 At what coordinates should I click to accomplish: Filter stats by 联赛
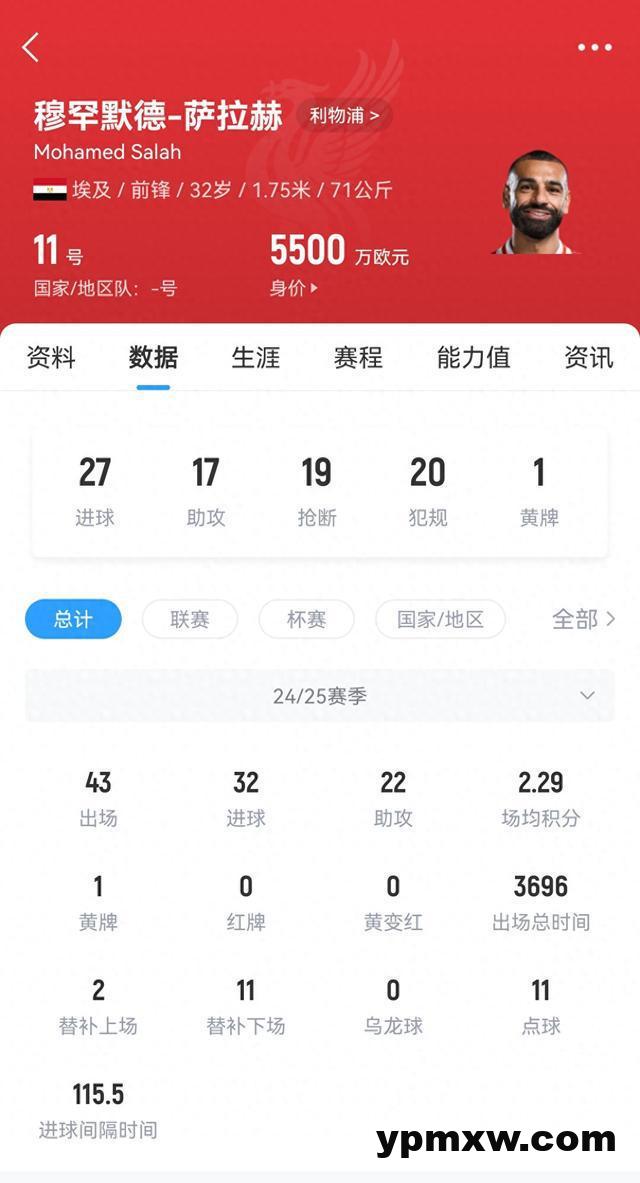click(x=190, y=619)
